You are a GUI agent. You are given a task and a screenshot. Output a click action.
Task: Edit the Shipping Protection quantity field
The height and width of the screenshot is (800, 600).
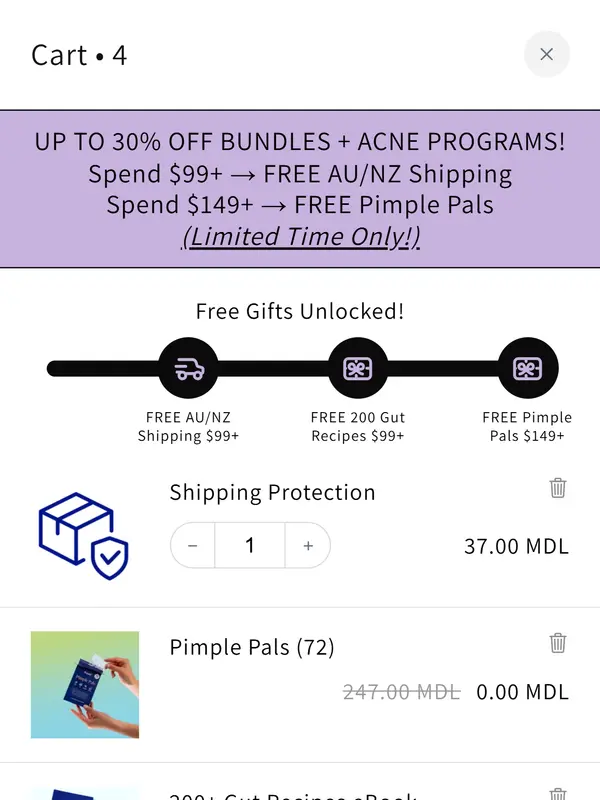coord(250,546)
